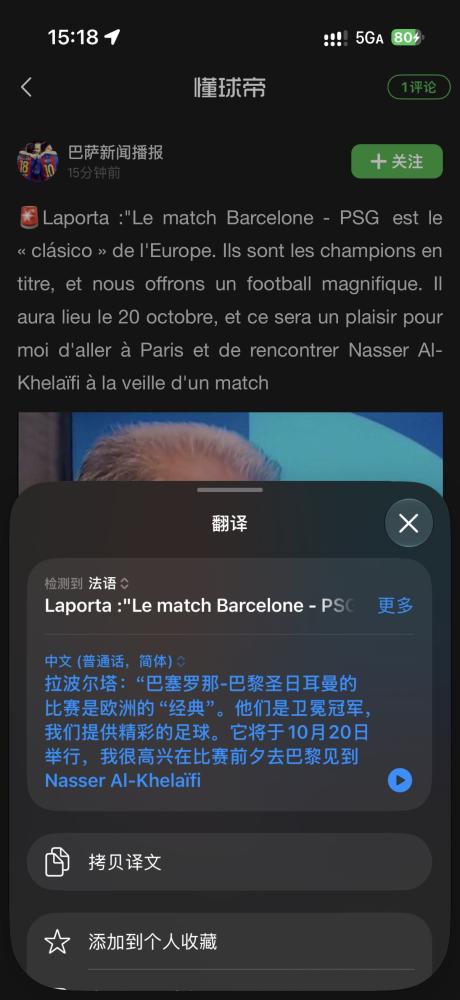
Task: Open the 1评论 comments button
Action: [419, 87]
